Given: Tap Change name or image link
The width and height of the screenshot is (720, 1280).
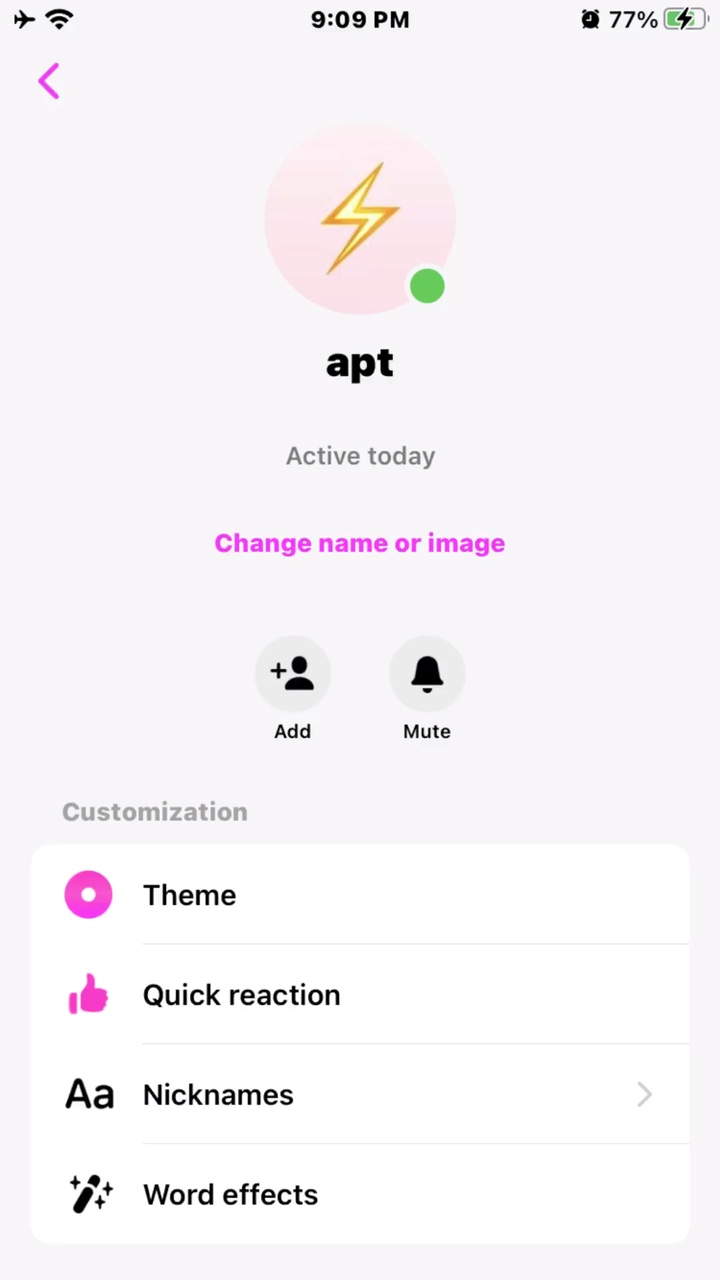Looking at the screenshot, I should (360, 543).
